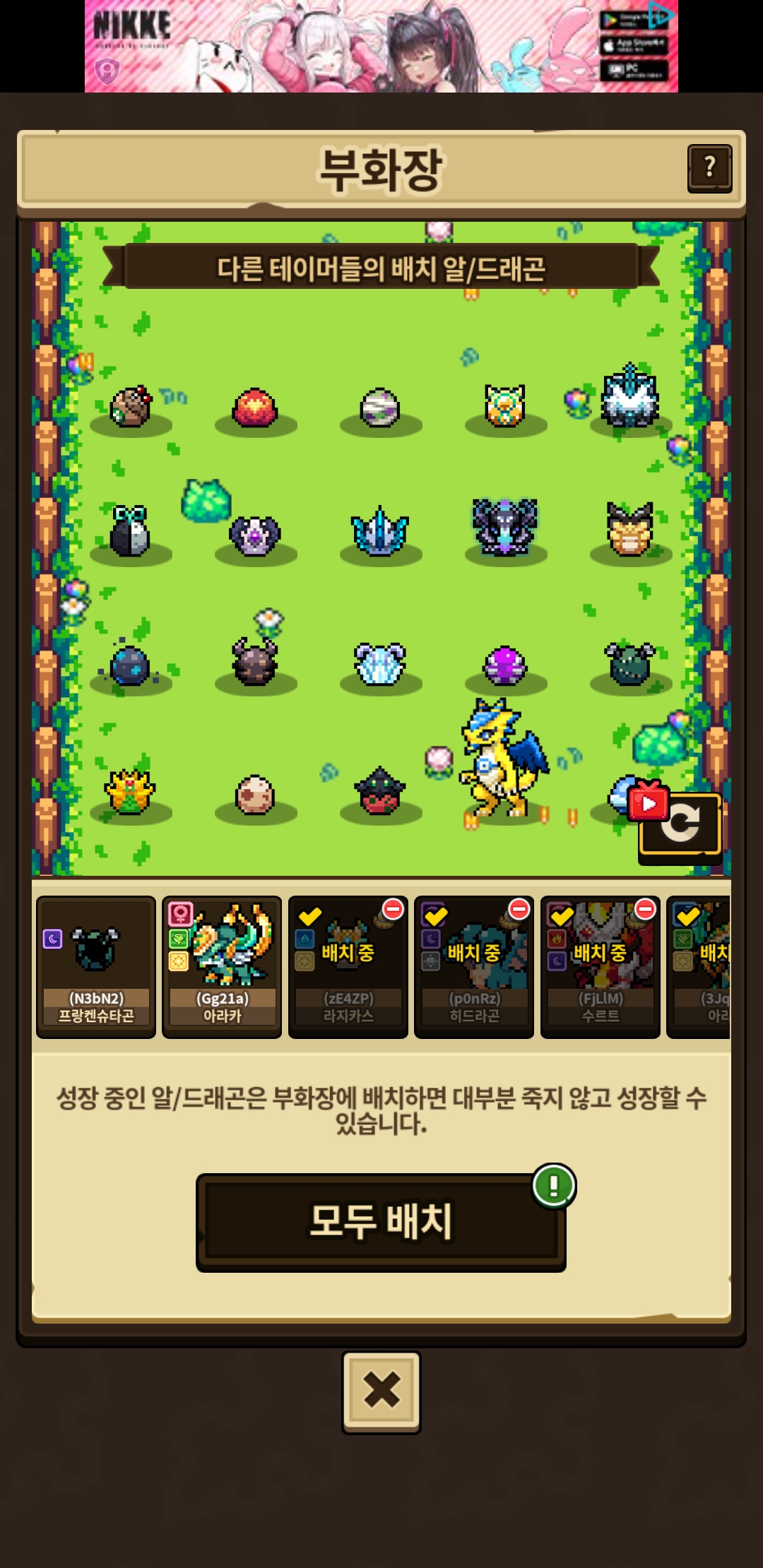Select the 프랑켄슈타곤 (N3bN2) card

point(96,966)
